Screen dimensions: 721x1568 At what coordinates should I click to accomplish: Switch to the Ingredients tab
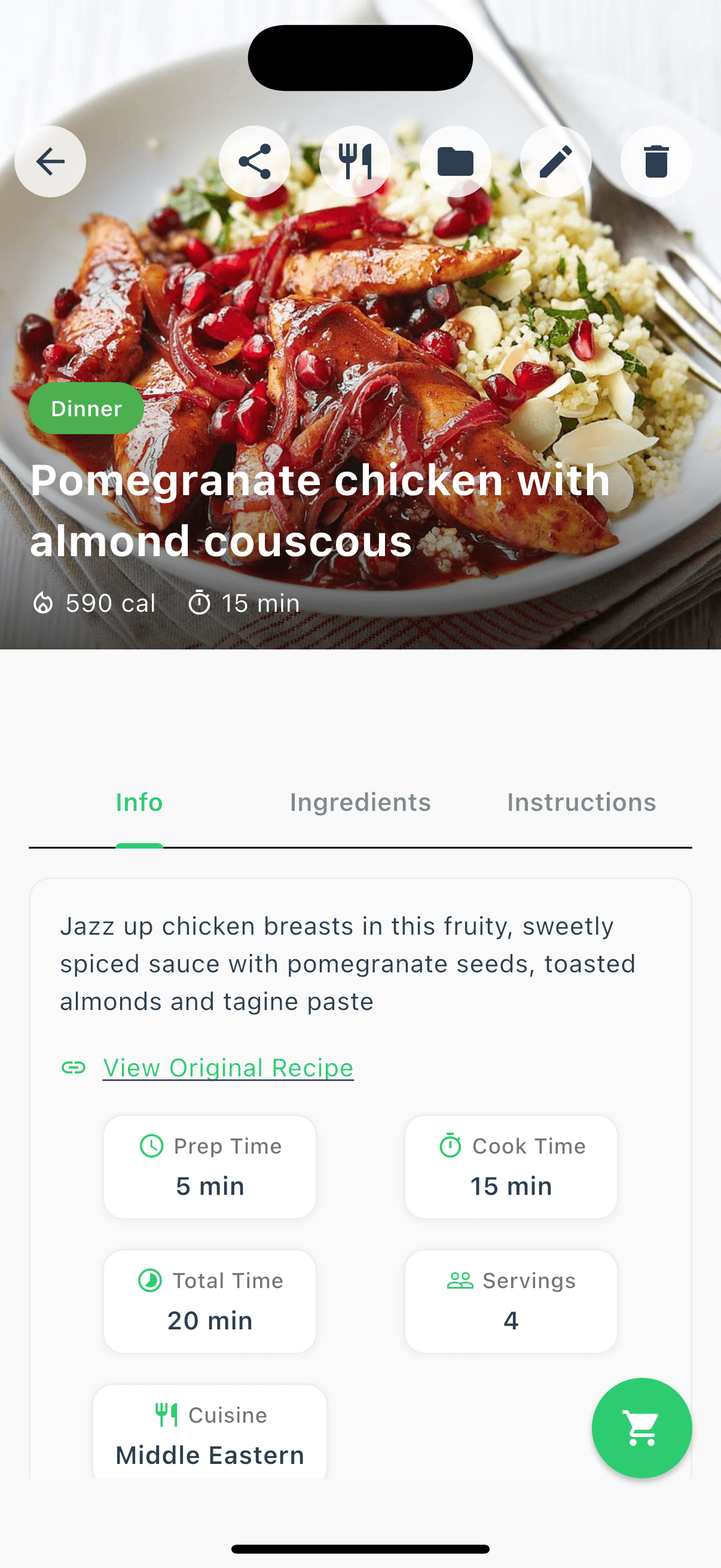click(360, 803)
